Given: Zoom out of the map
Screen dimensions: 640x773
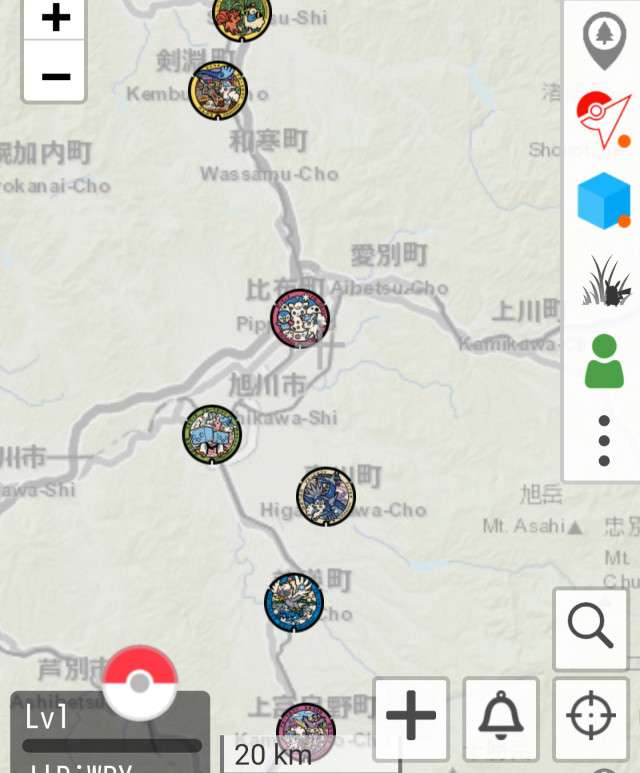Looking at the screenshot, I should pyautogui.click(x=55, y=75).
